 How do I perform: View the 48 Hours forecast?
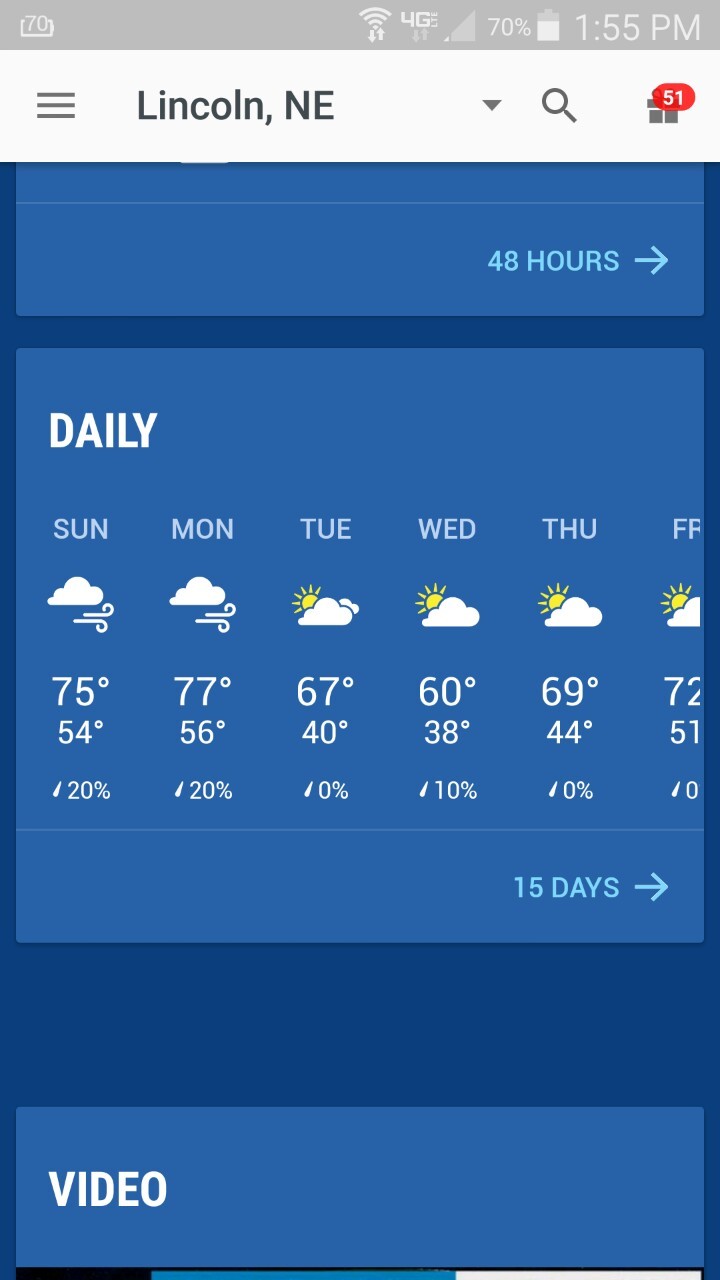click(x=577, y=261)
